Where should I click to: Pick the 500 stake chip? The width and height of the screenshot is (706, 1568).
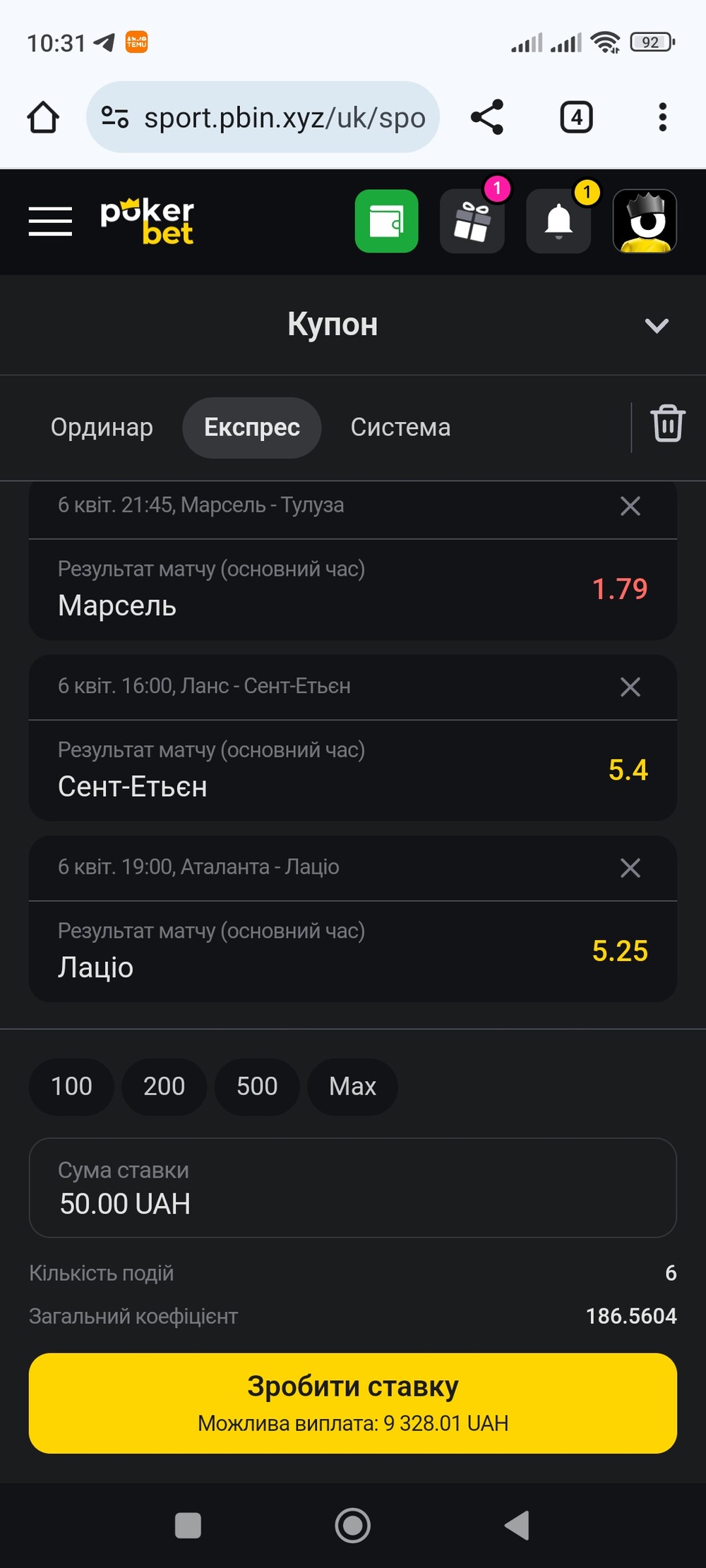(x=257, y=1087)
